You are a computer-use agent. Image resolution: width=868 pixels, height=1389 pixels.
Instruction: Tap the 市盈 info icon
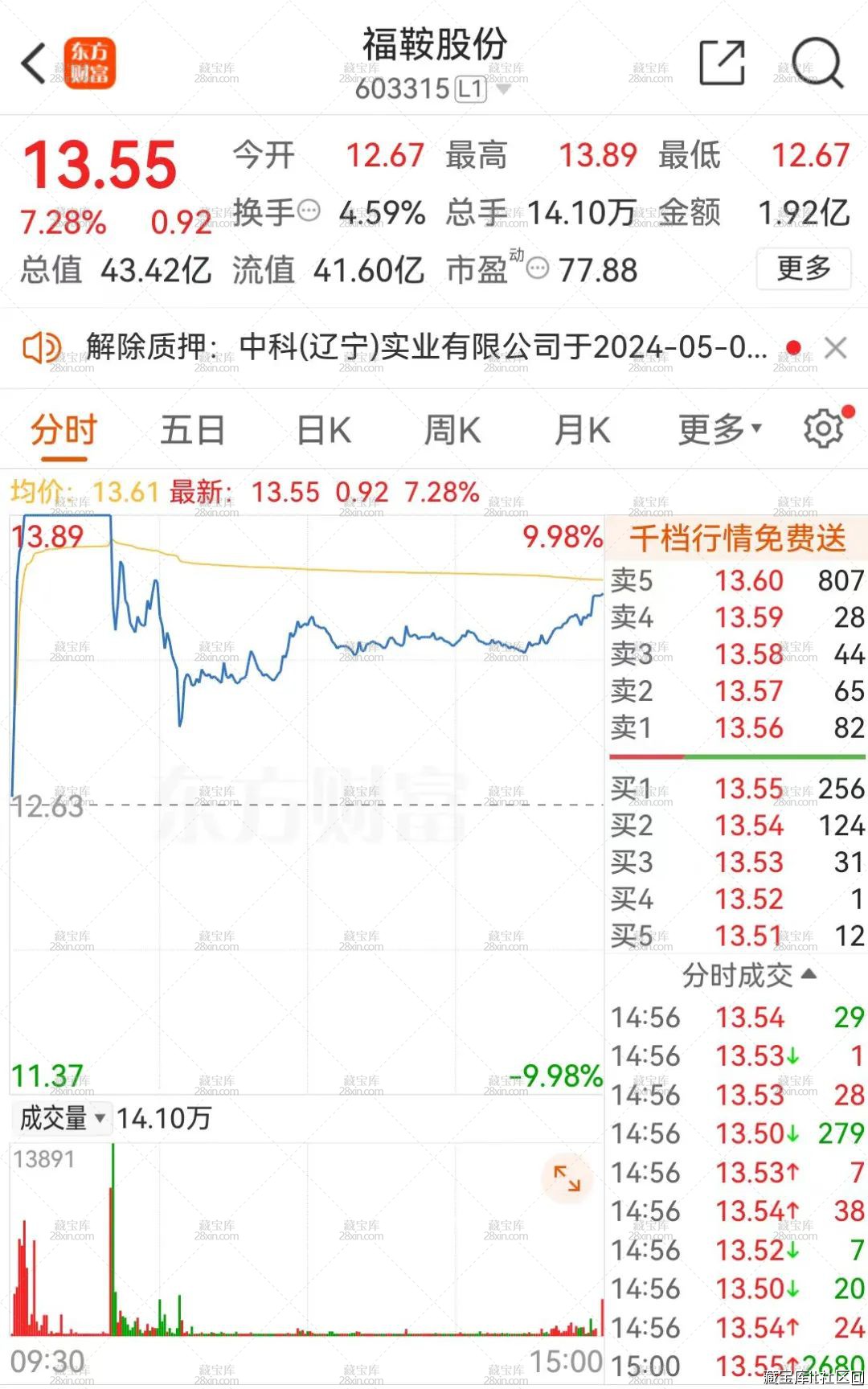(x=537, y=268)
